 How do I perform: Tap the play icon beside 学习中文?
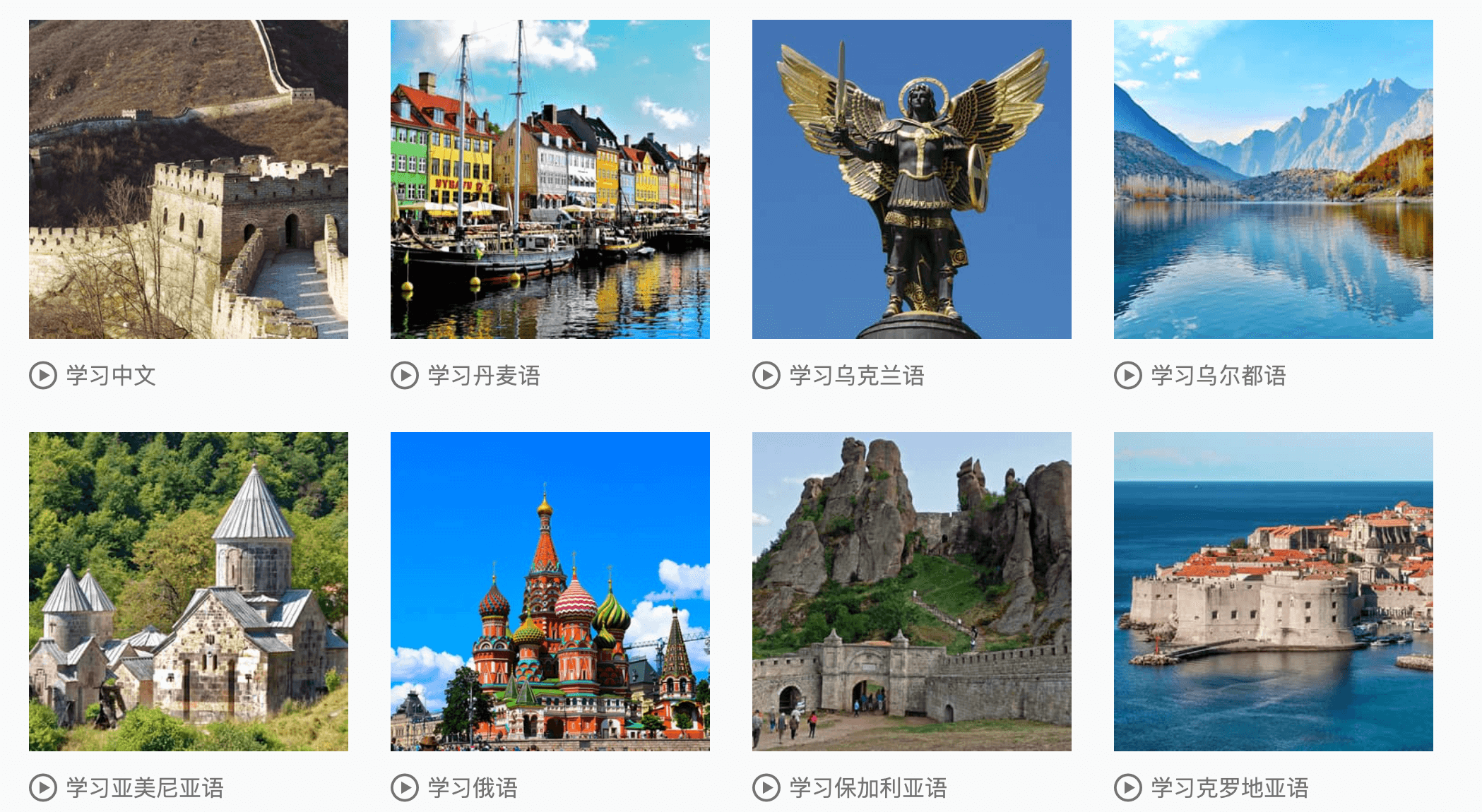point(43,375)
